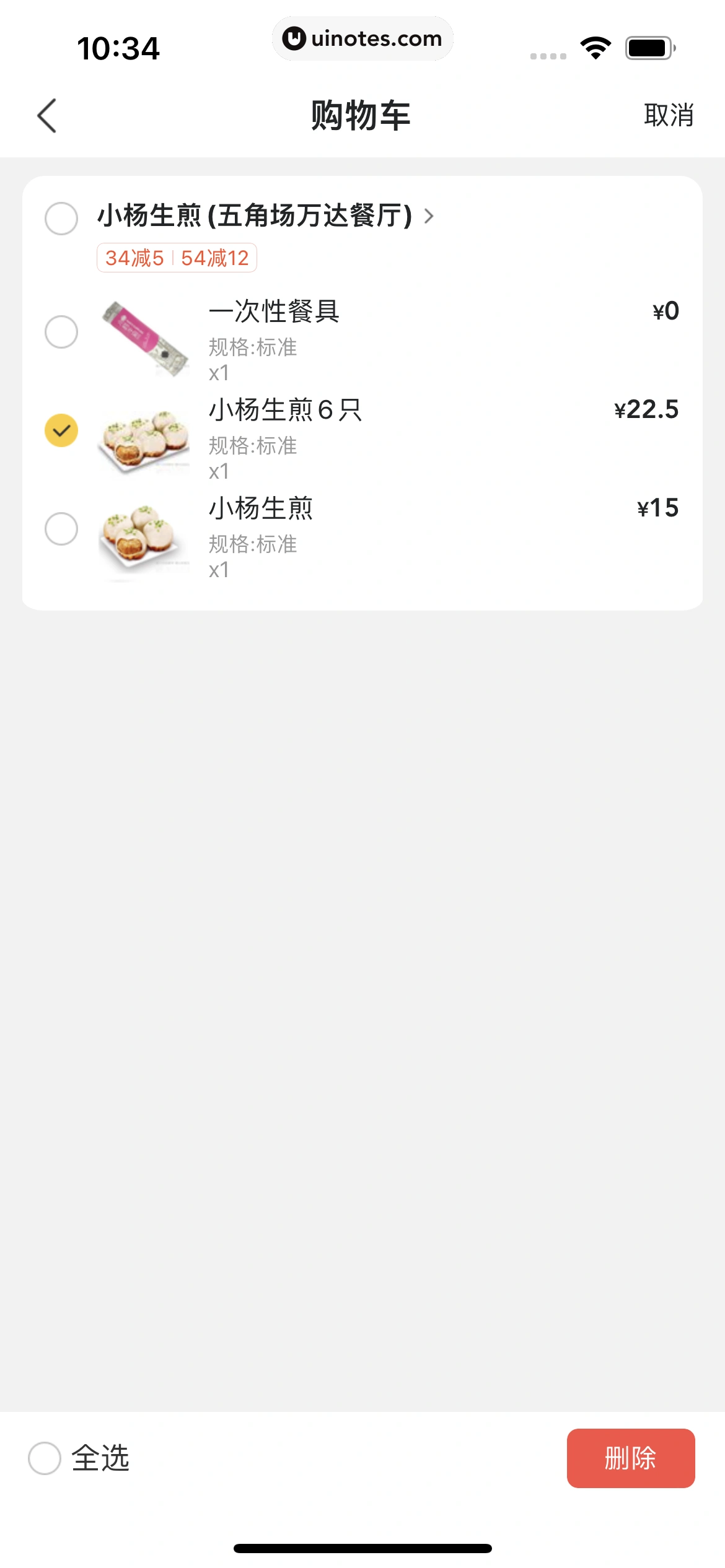Tap the 小杨生煎 product image
Screen dimensions: 725x1568
coord(143,536)
